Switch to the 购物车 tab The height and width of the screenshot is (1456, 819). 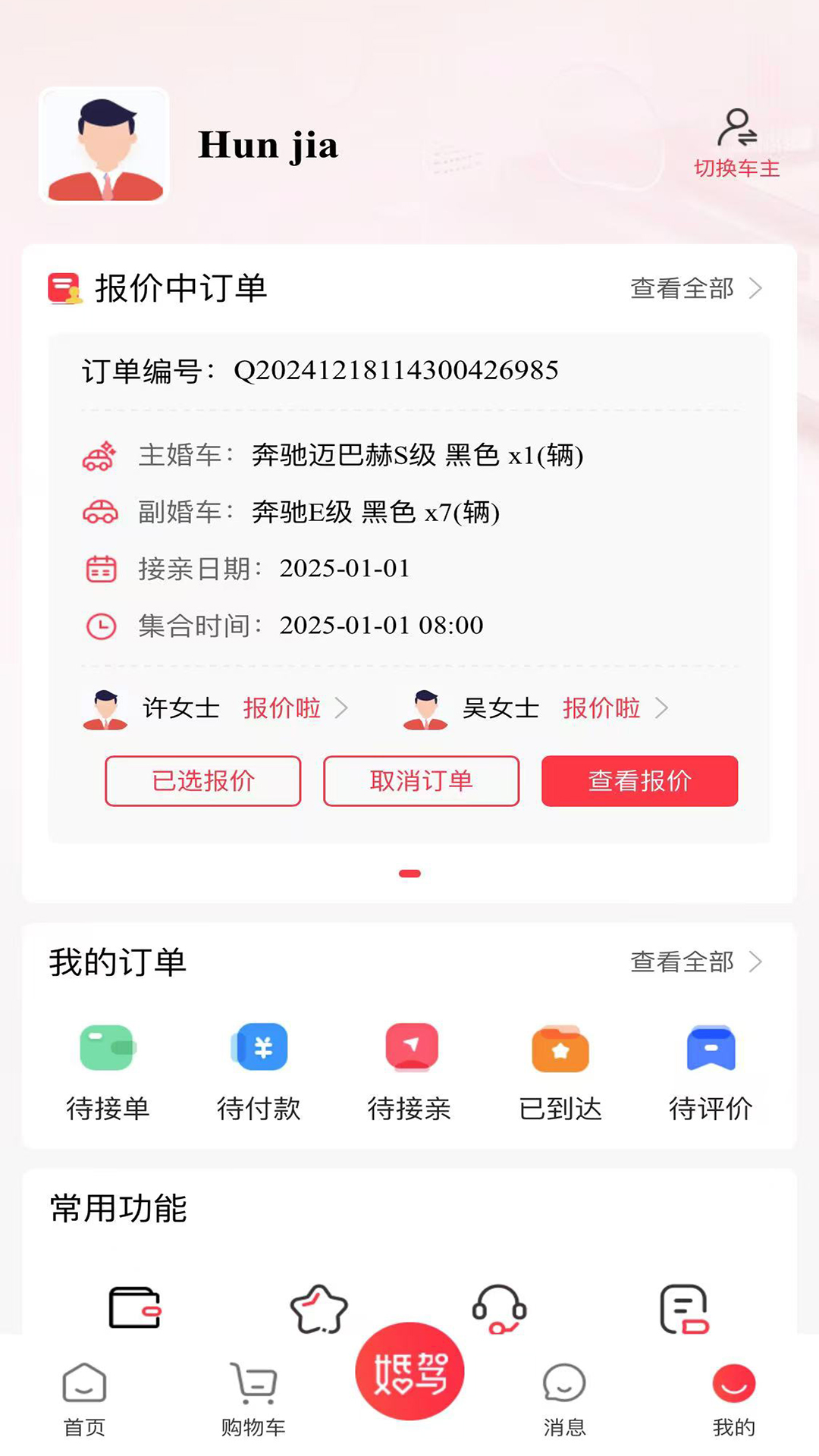pyautogui.click(x=253, y=1399)
